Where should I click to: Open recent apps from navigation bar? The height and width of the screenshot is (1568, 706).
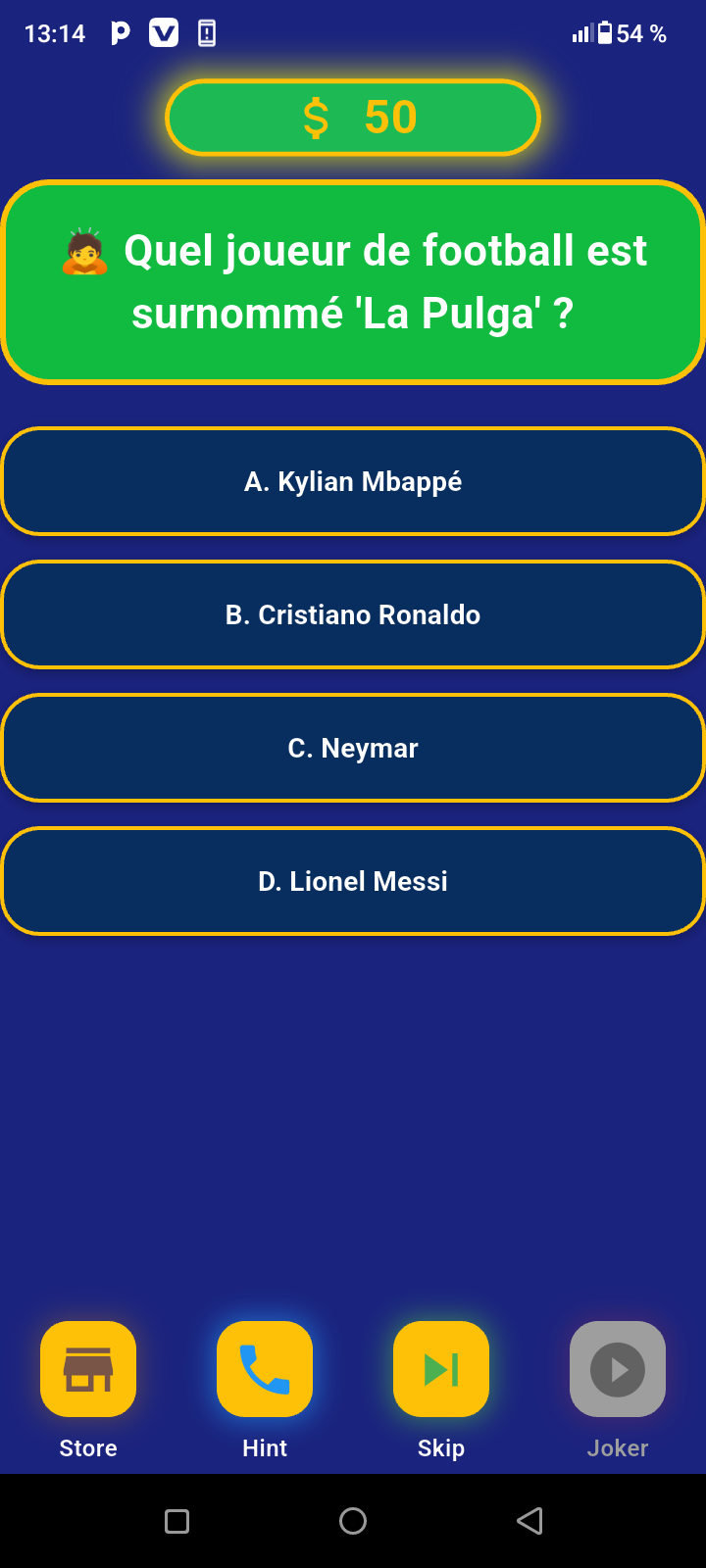pyautogui.click(x=176, y=1521)
